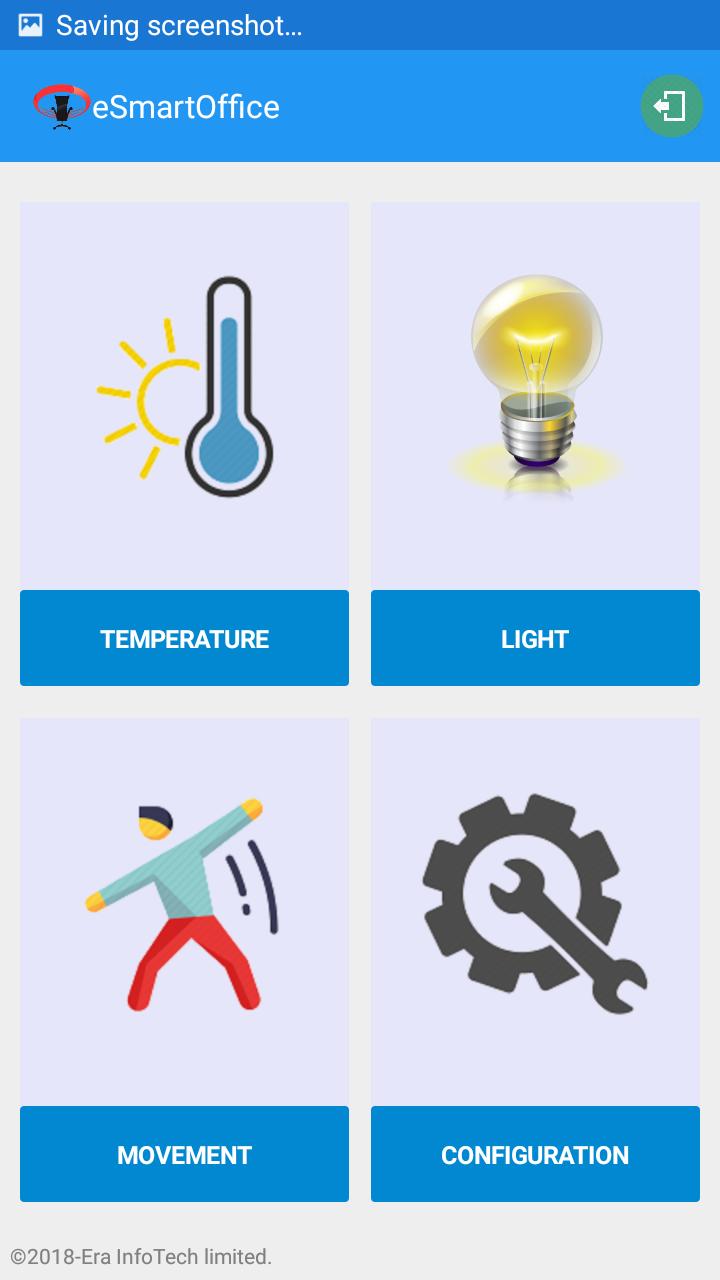Tap the moving person image tile

[x=184, y=910]
